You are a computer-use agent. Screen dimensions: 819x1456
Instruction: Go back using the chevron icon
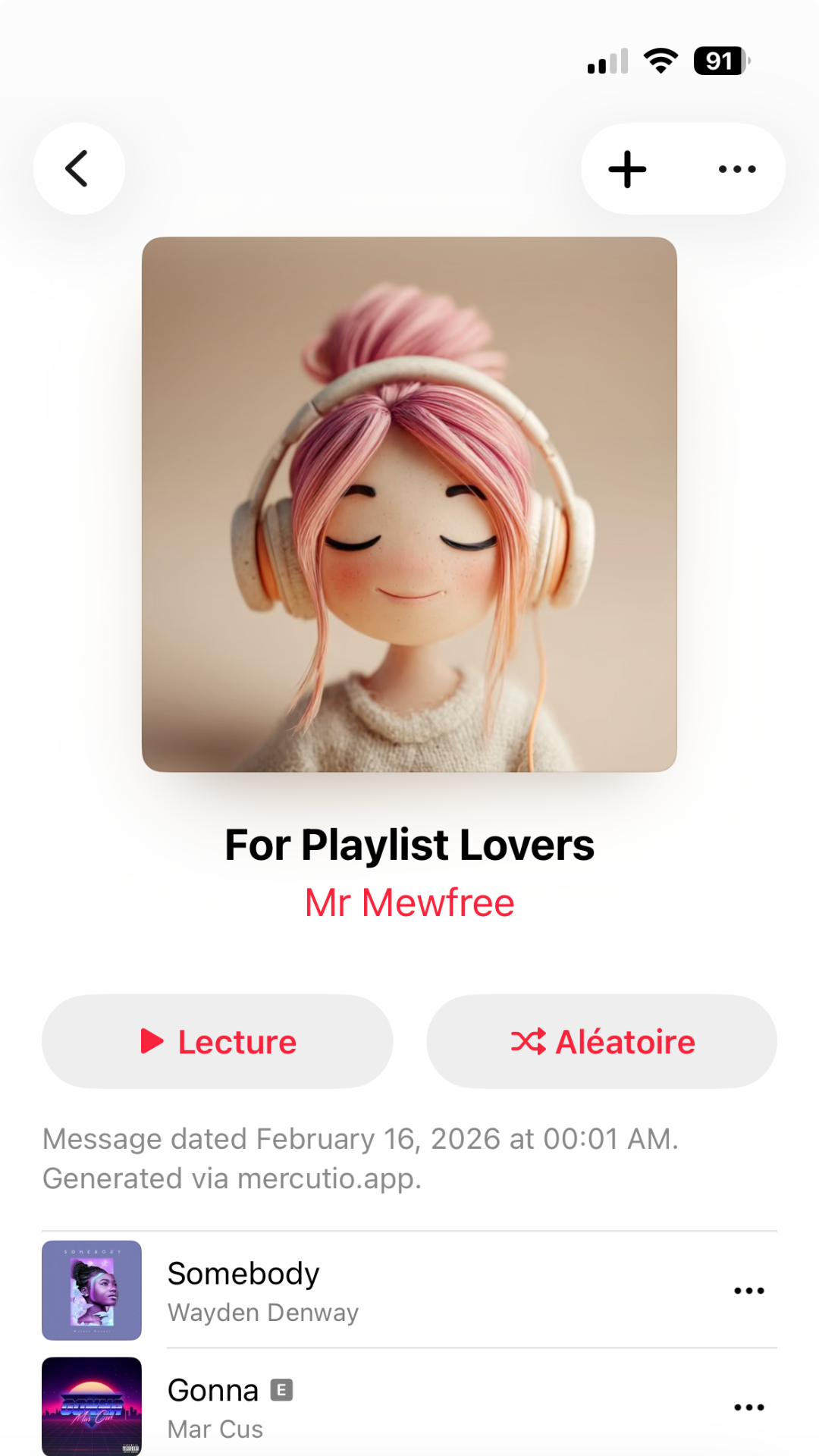[x=79, y=169]
